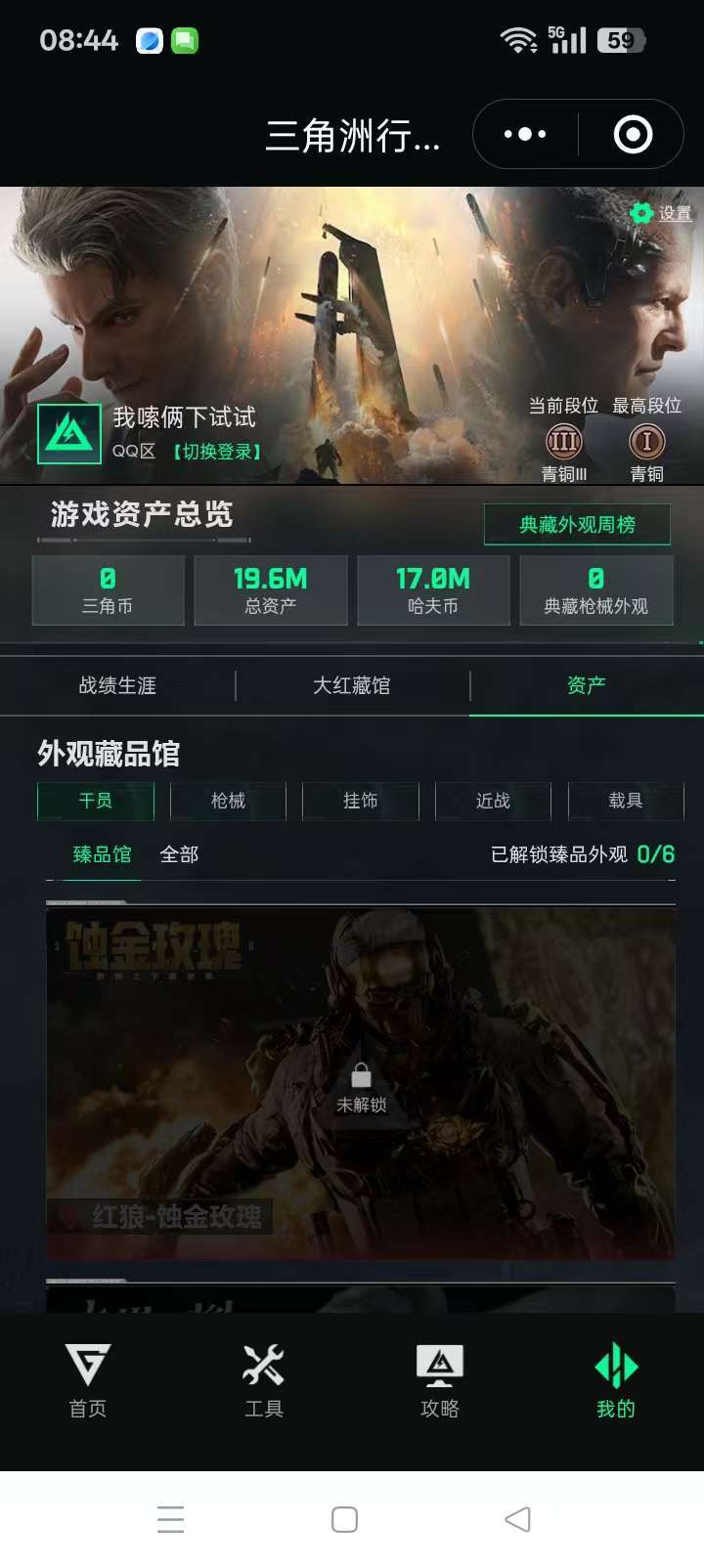Tap the player avatar logo

pos(66,433)
